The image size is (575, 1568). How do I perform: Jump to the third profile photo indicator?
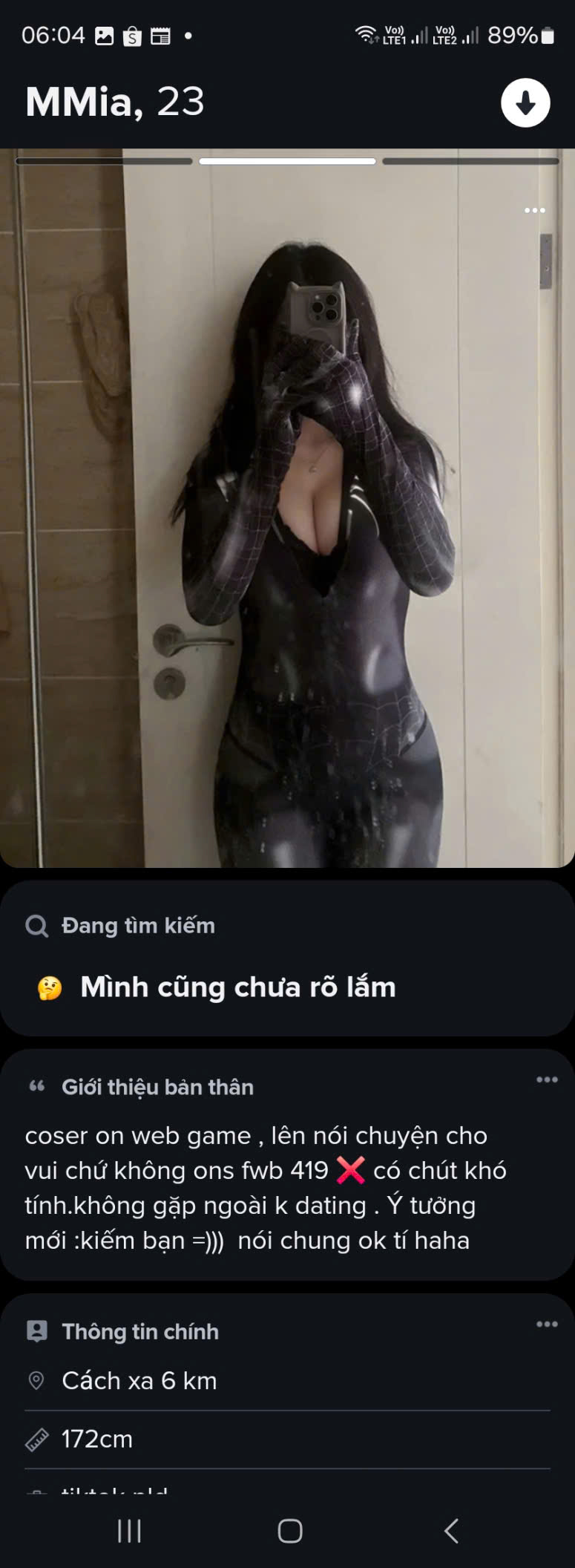click(470, 161)
